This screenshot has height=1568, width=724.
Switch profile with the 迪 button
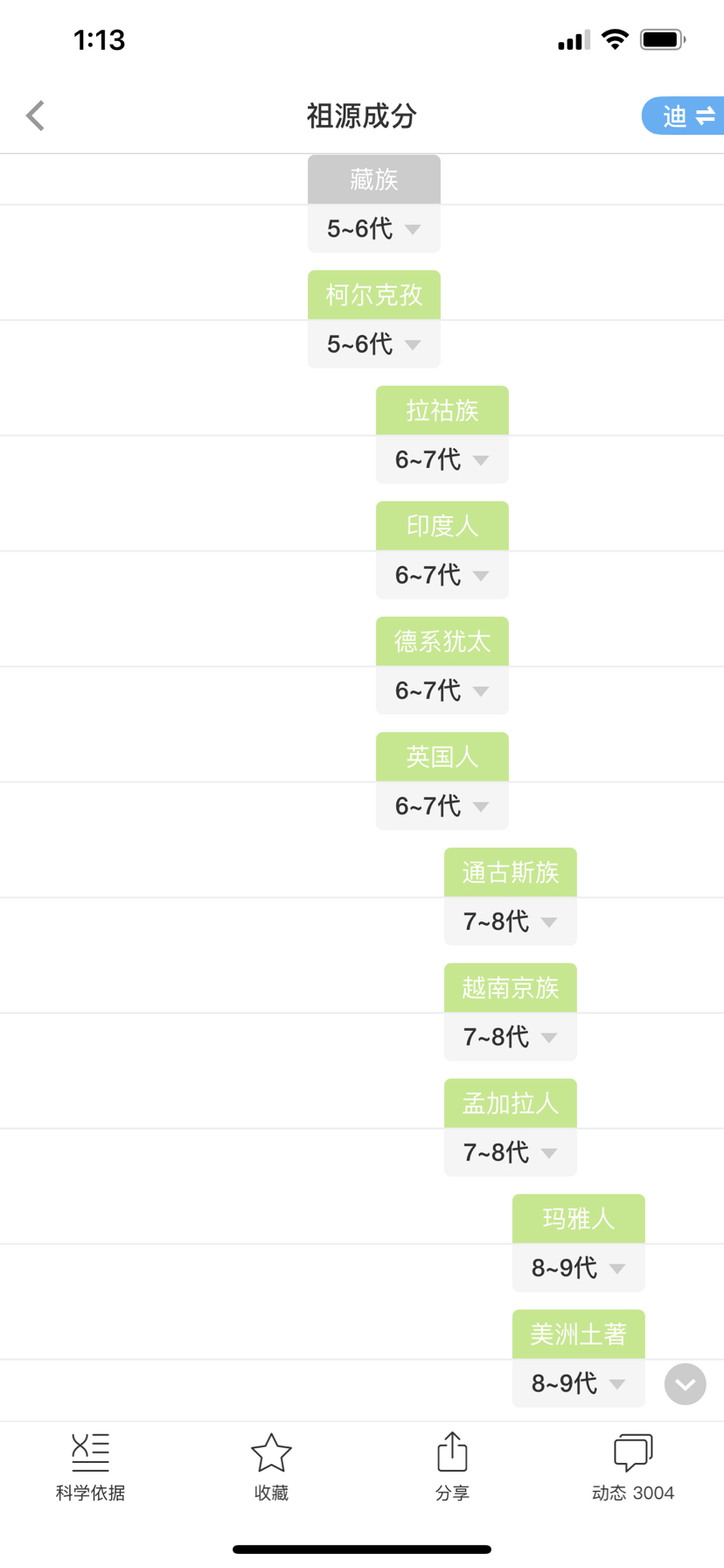pos(684,115)
